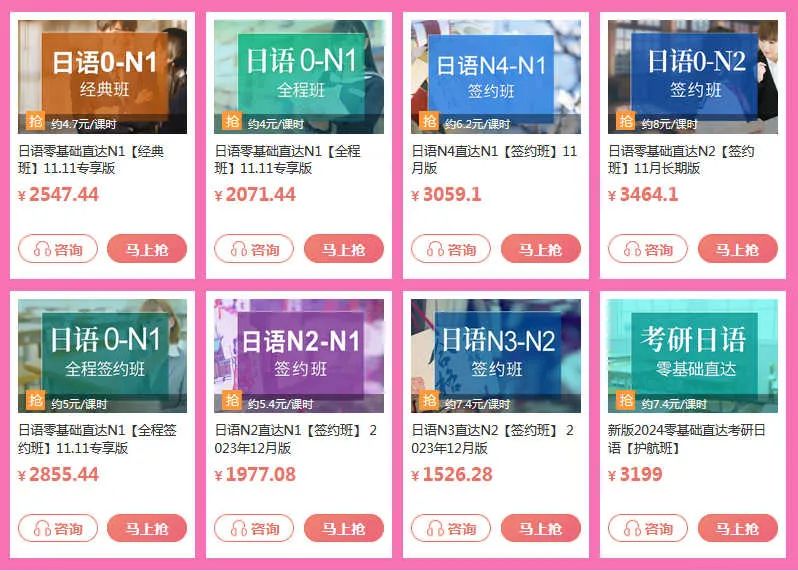Tap 咨询 on the 全程签约班 ¥2855.44 card

pyautogui.click(x=58, y=528)
